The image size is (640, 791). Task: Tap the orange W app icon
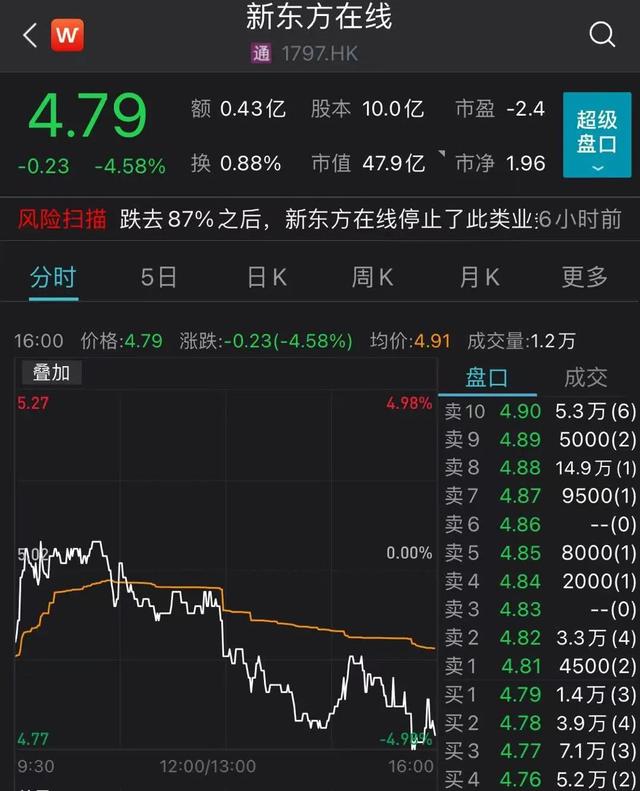coord(68,35)
